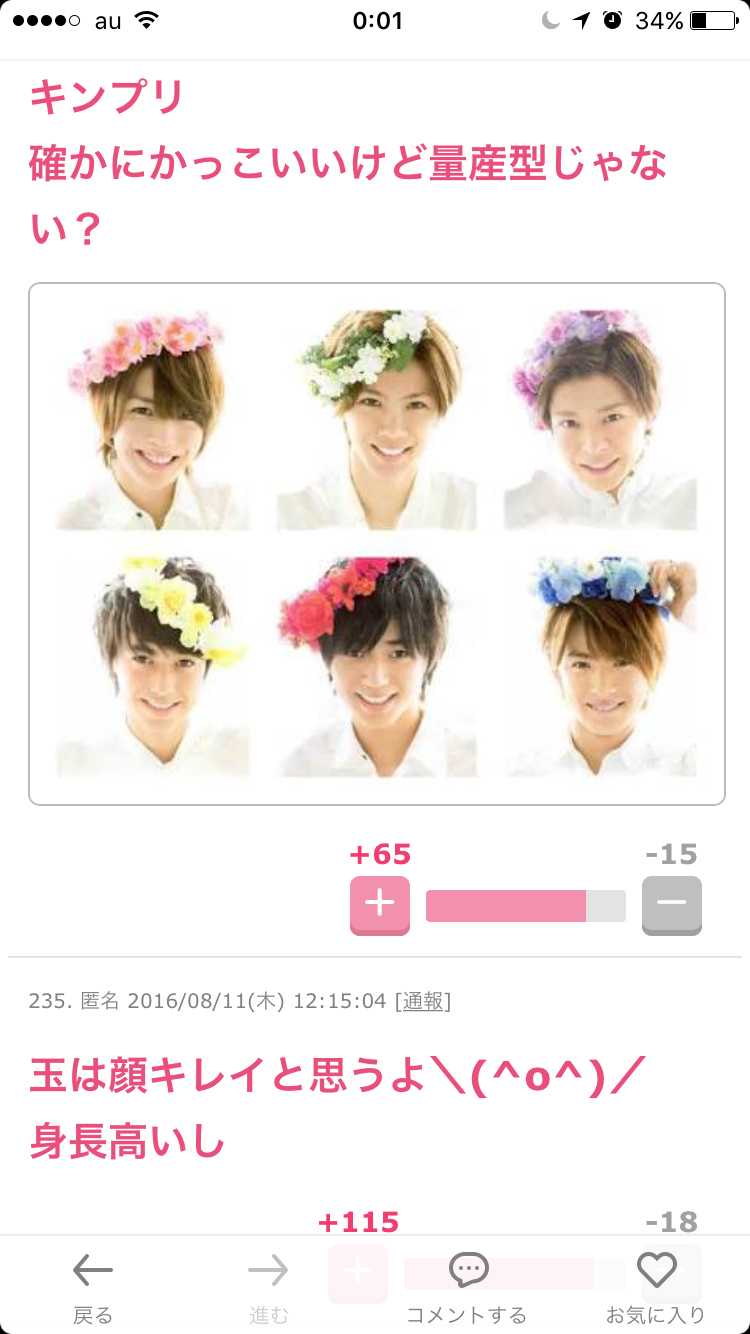Screen dimensions: 750x1334
Task: Add to favorites with お気に入り heart
Action: (656, 1285)
